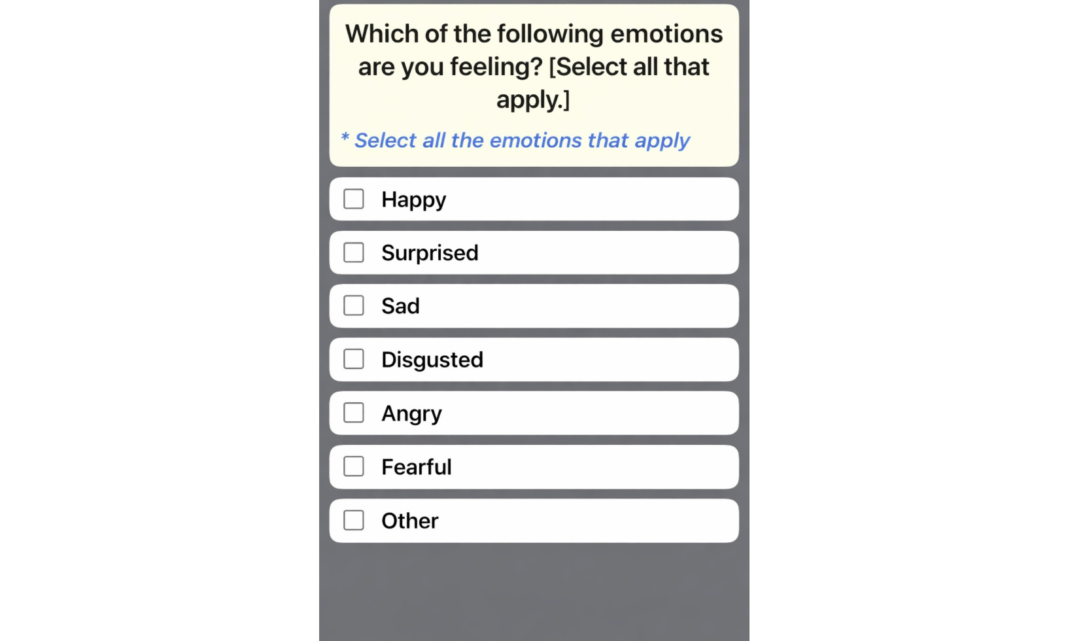Check the Happy checkbox
Screen dimensions: 1068x641
tap(354, 199)
